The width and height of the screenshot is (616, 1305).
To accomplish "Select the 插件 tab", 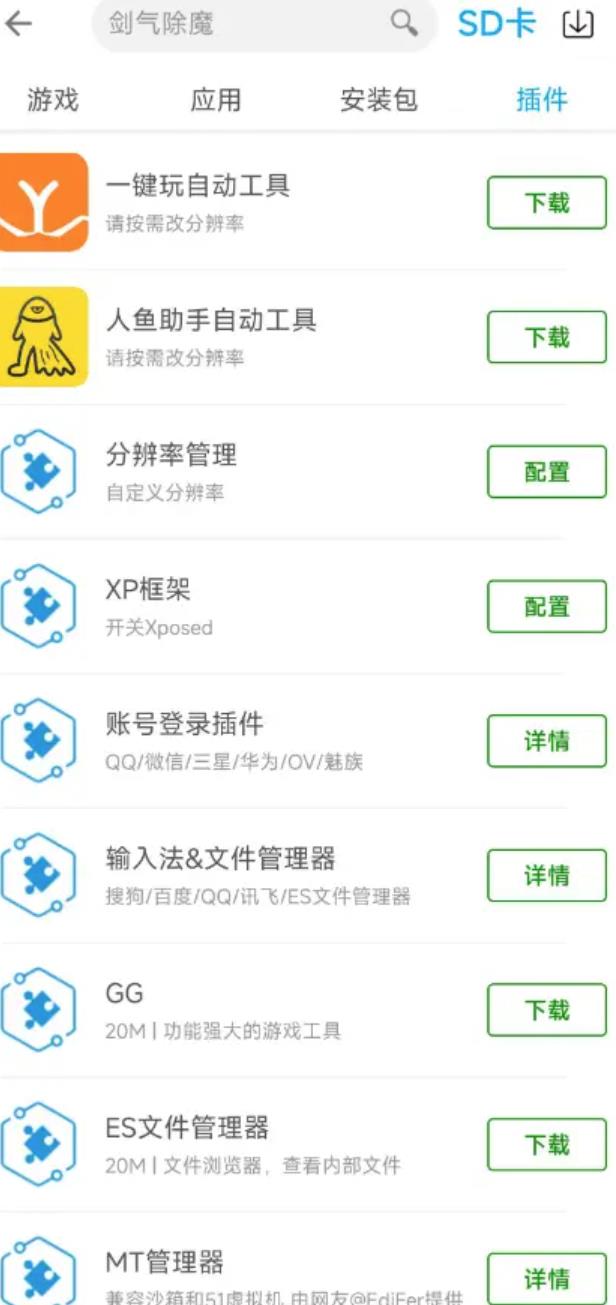I will tap(542, 100).
